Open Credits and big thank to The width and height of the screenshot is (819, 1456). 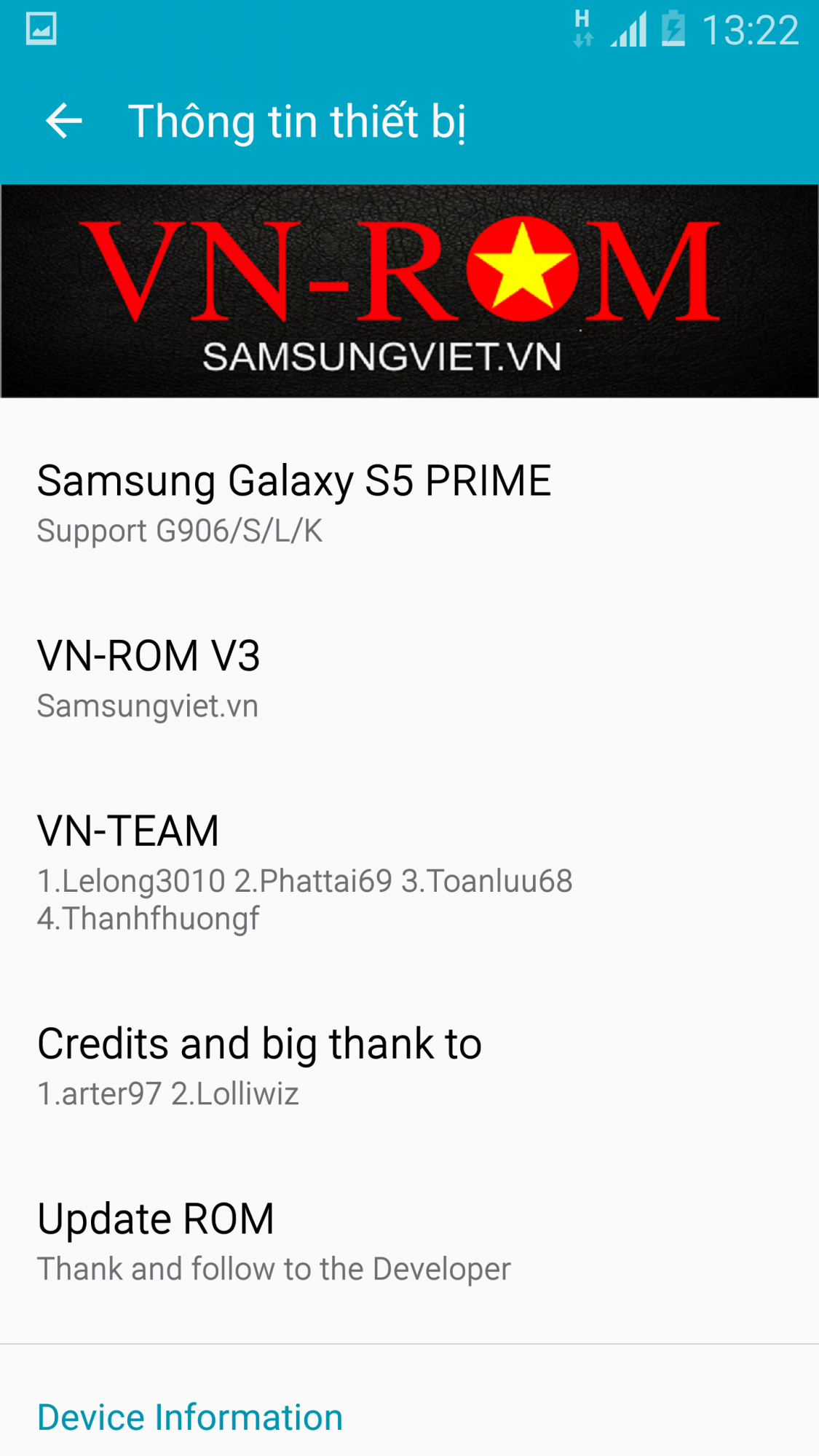pos(259,1065)
